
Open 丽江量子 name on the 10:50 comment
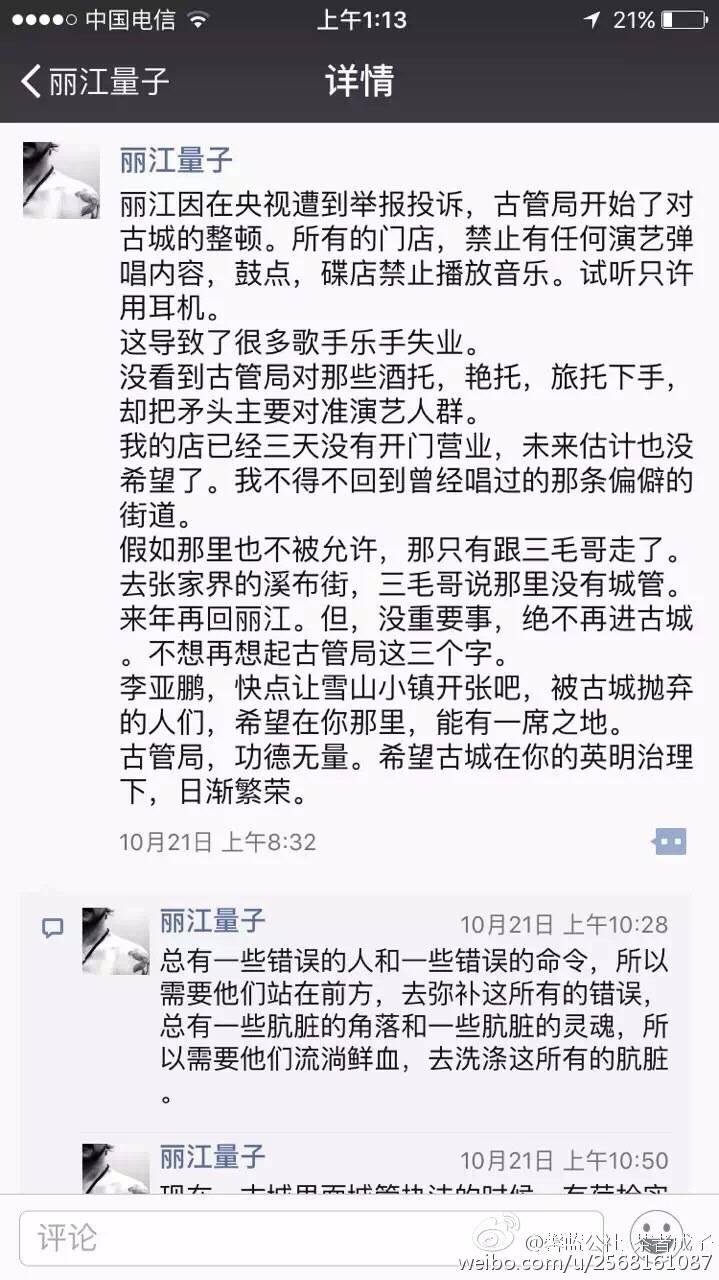click(212, 1157)
